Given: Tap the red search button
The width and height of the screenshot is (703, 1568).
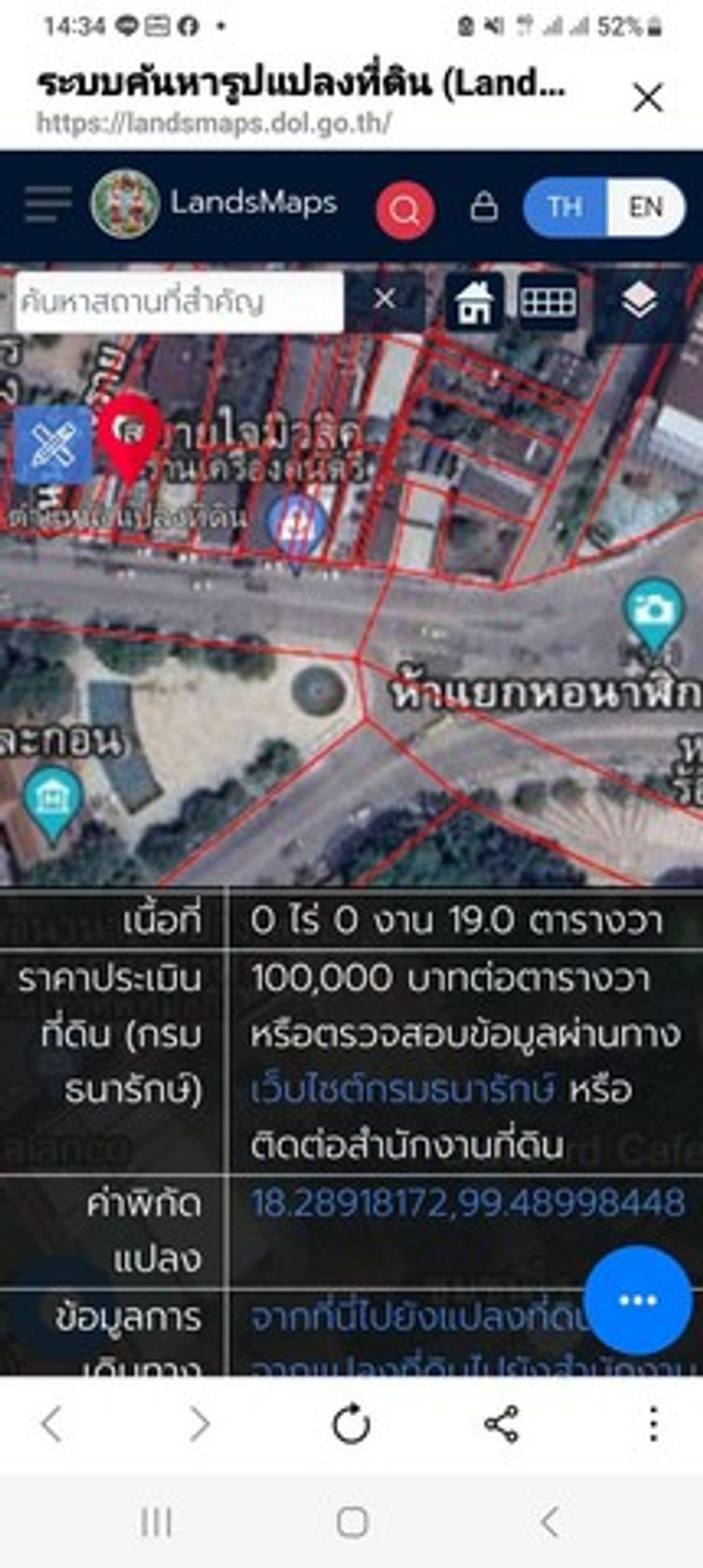Looking at the screenshot, I should [405, 210].
